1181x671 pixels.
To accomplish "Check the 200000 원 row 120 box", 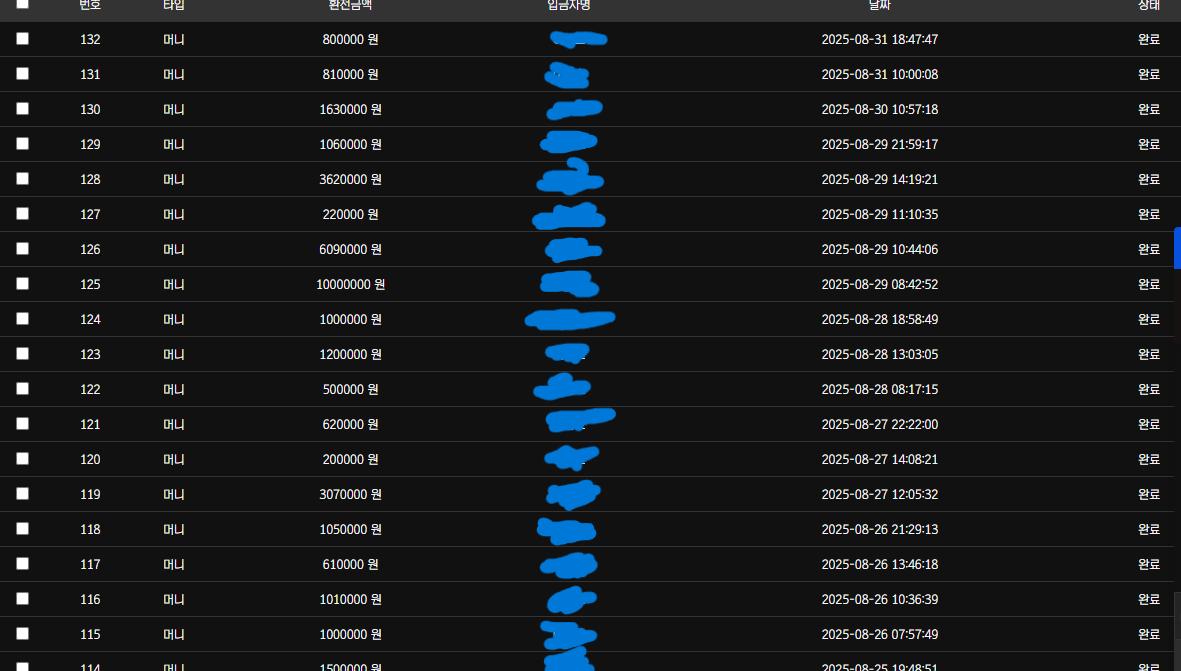I will [x=23, y=459].
